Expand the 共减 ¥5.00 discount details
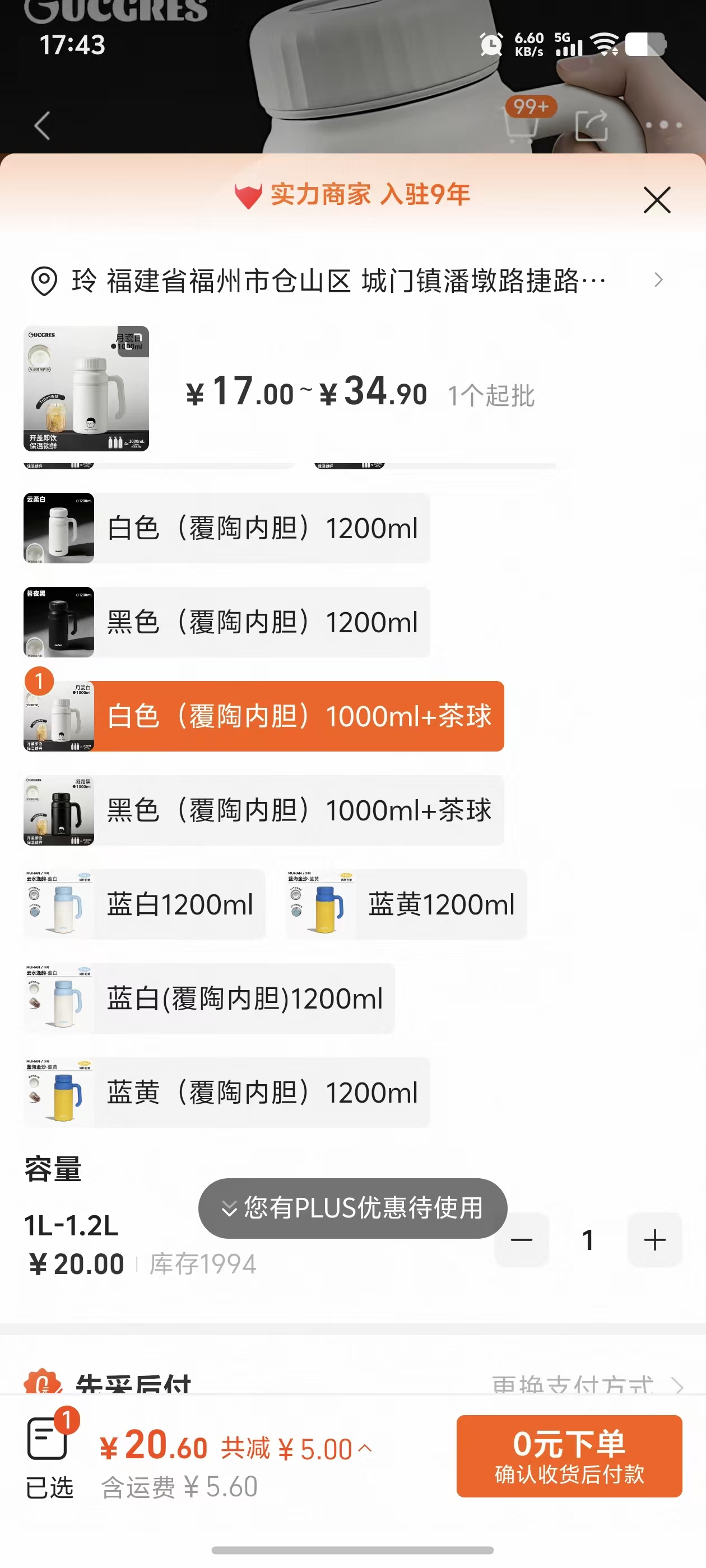This screenshot has height=1568, width=706. (296, 1449)
